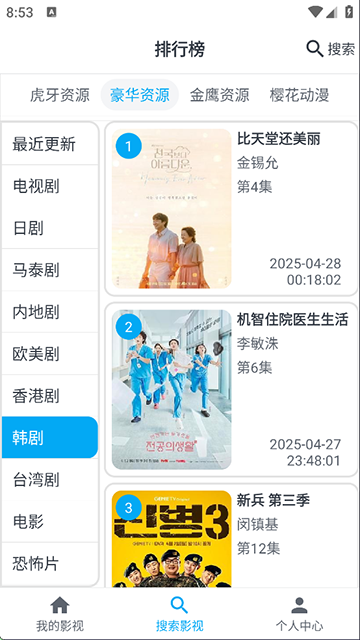The image size is (360, 640).
Task: Choose the 电视剧 category
Action: 50,186
